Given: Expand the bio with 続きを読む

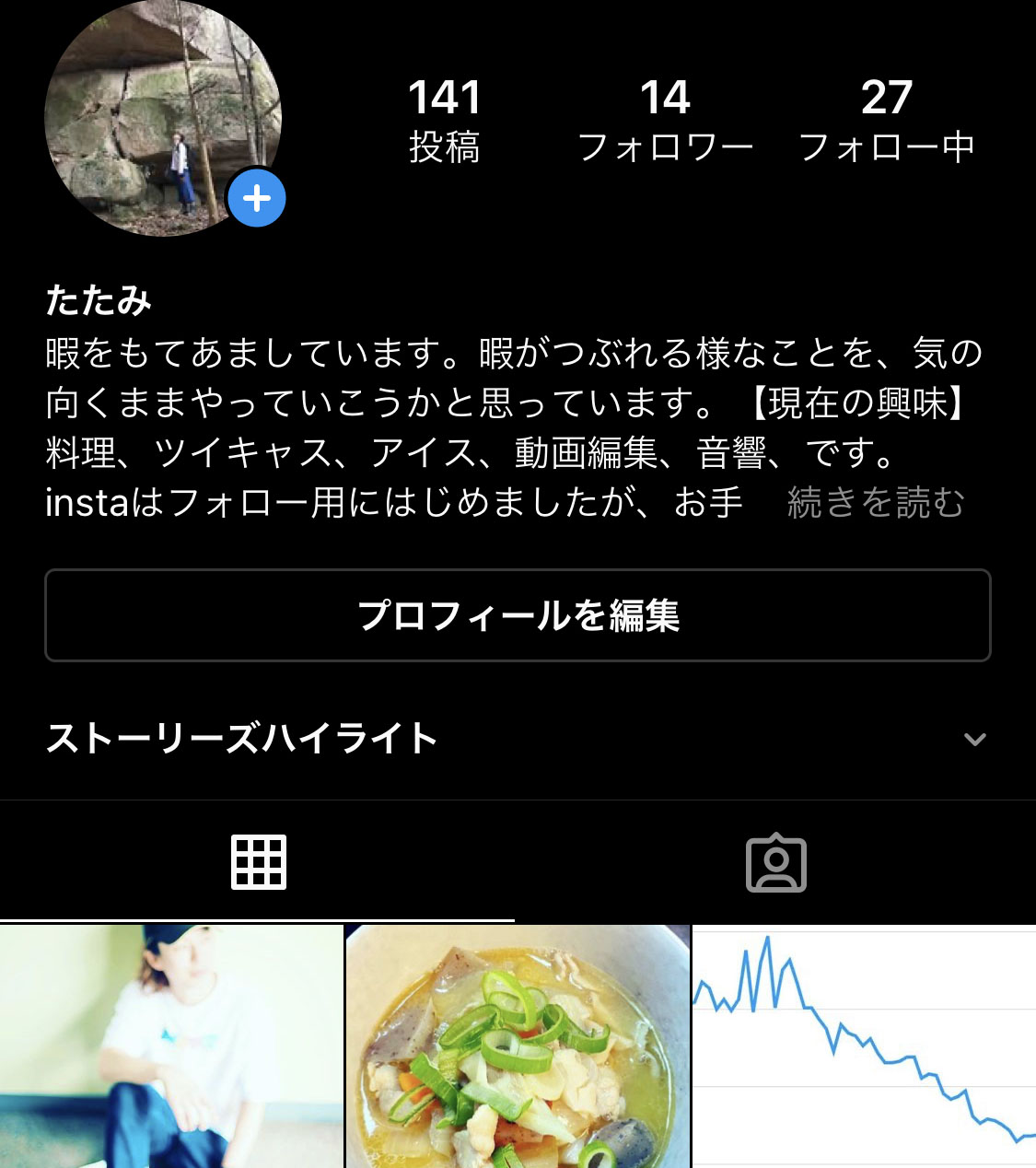Looking at the screenshot, I should (875, 503).
